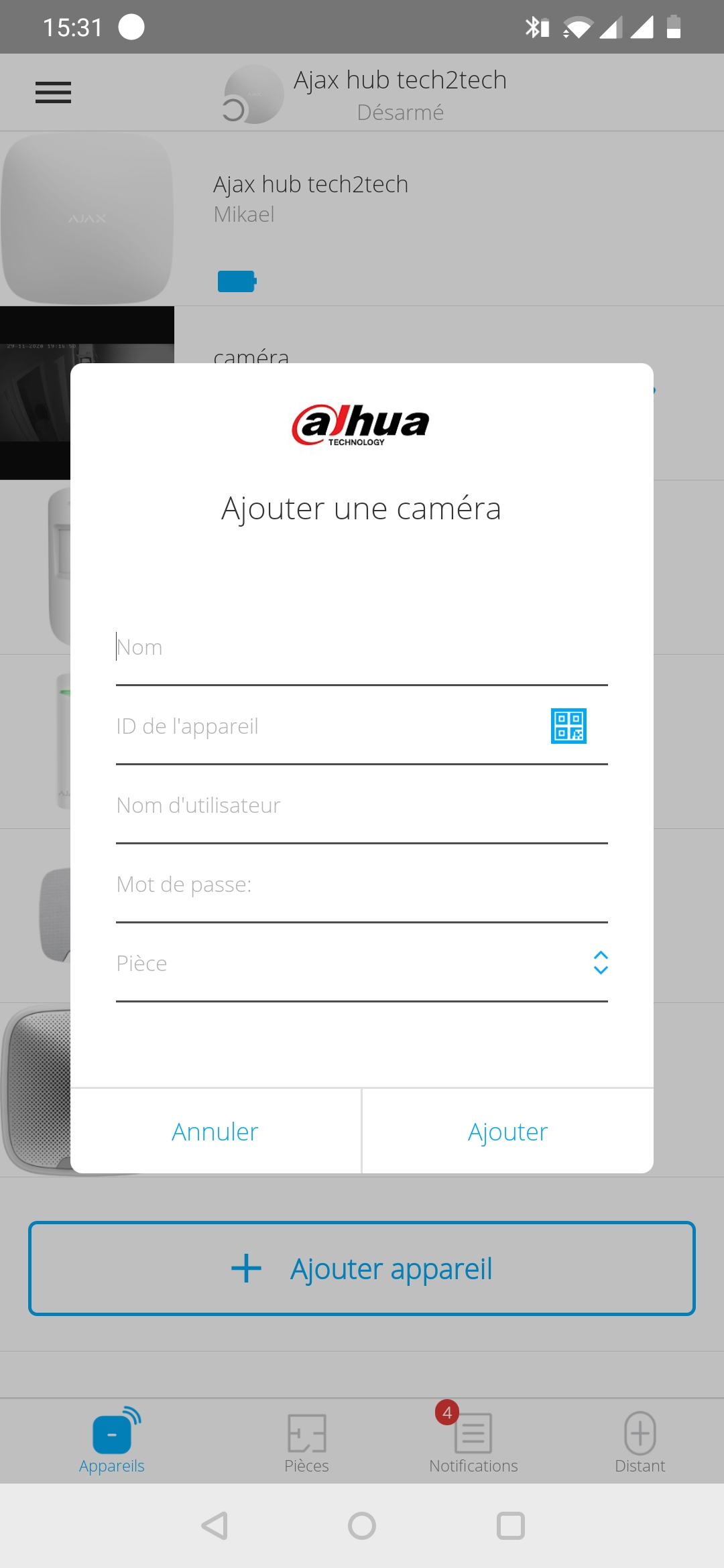Open the Ajax hub tech2tech device row
Viewport: 724px width, 1568px height.
coord(362,218)
